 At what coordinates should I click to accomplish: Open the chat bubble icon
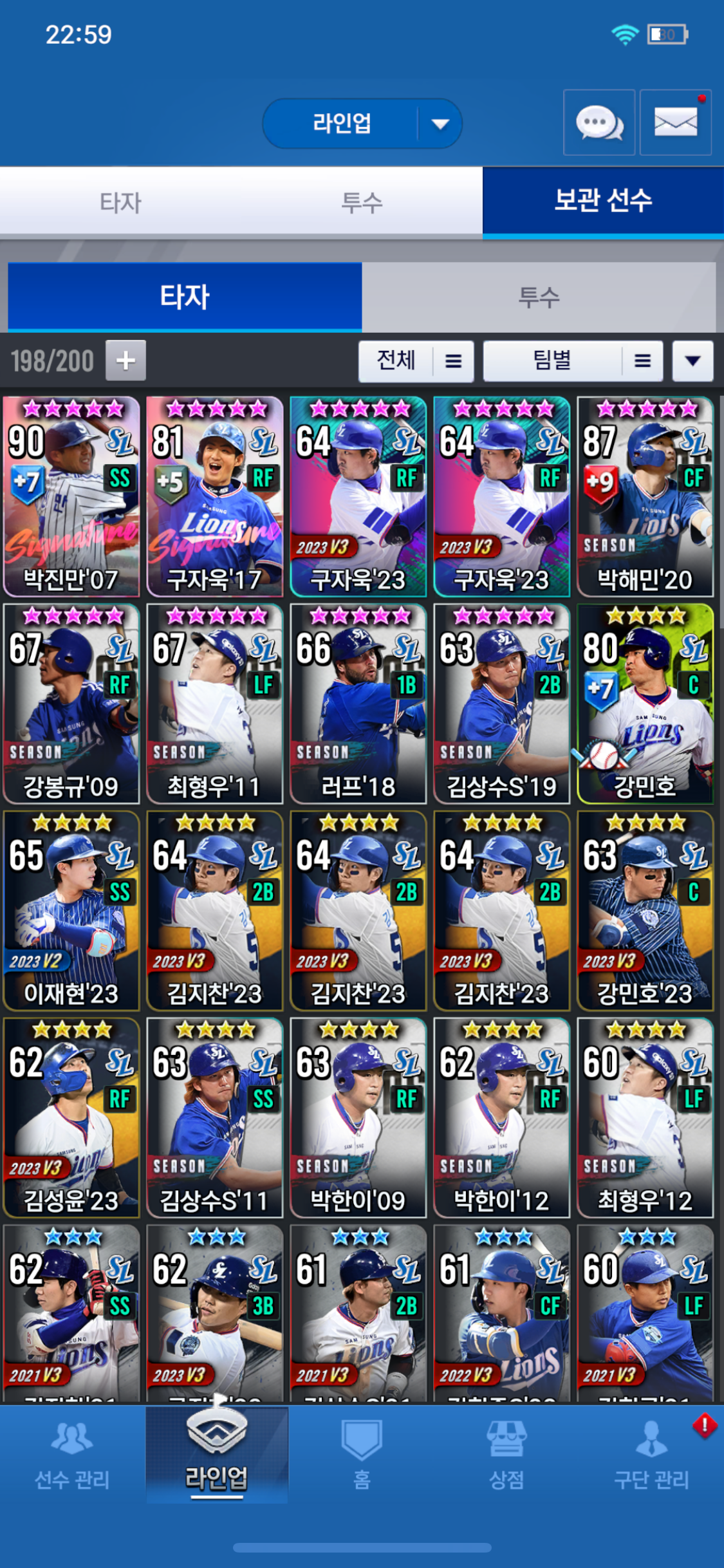coord(599,122)
